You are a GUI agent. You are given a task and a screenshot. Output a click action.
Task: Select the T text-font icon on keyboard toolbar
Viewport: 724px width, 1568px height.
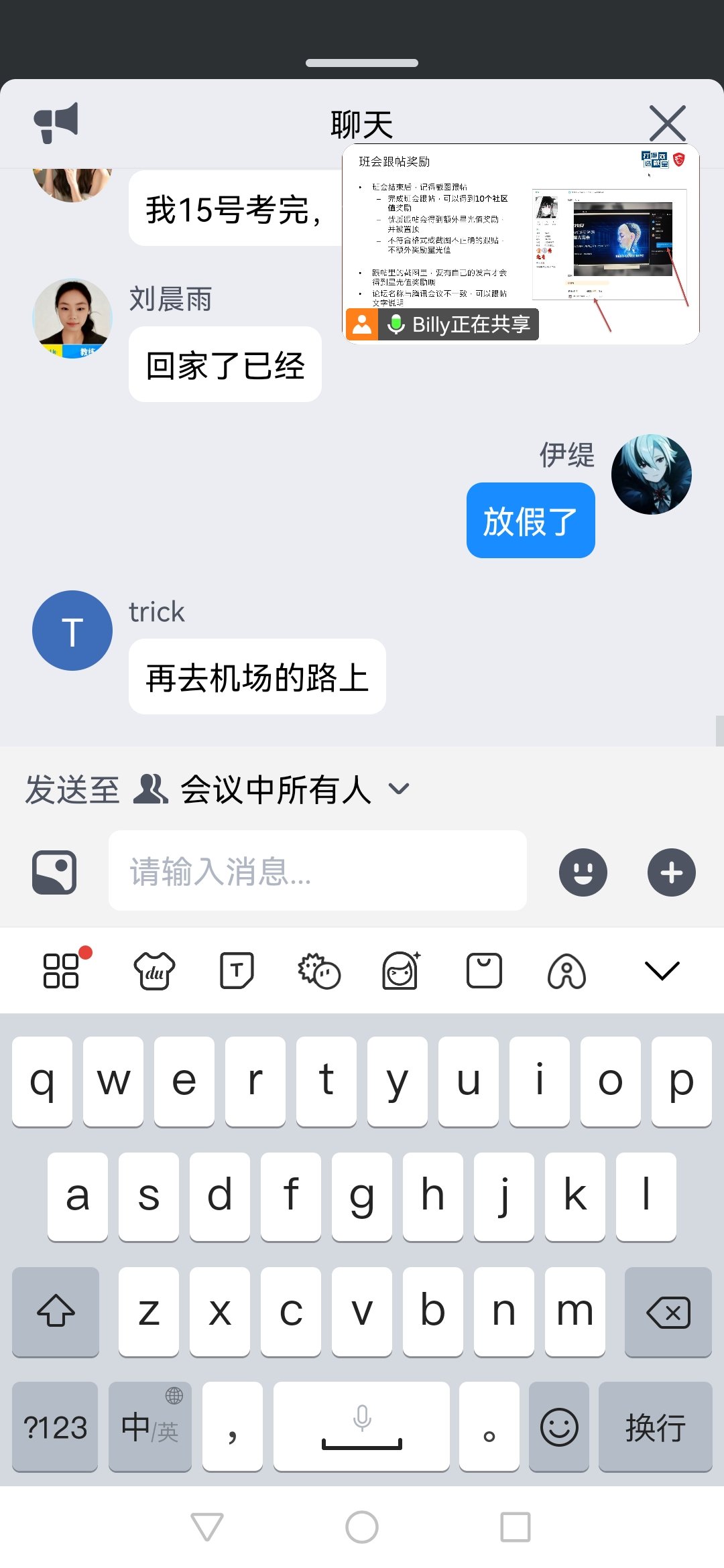235,970
